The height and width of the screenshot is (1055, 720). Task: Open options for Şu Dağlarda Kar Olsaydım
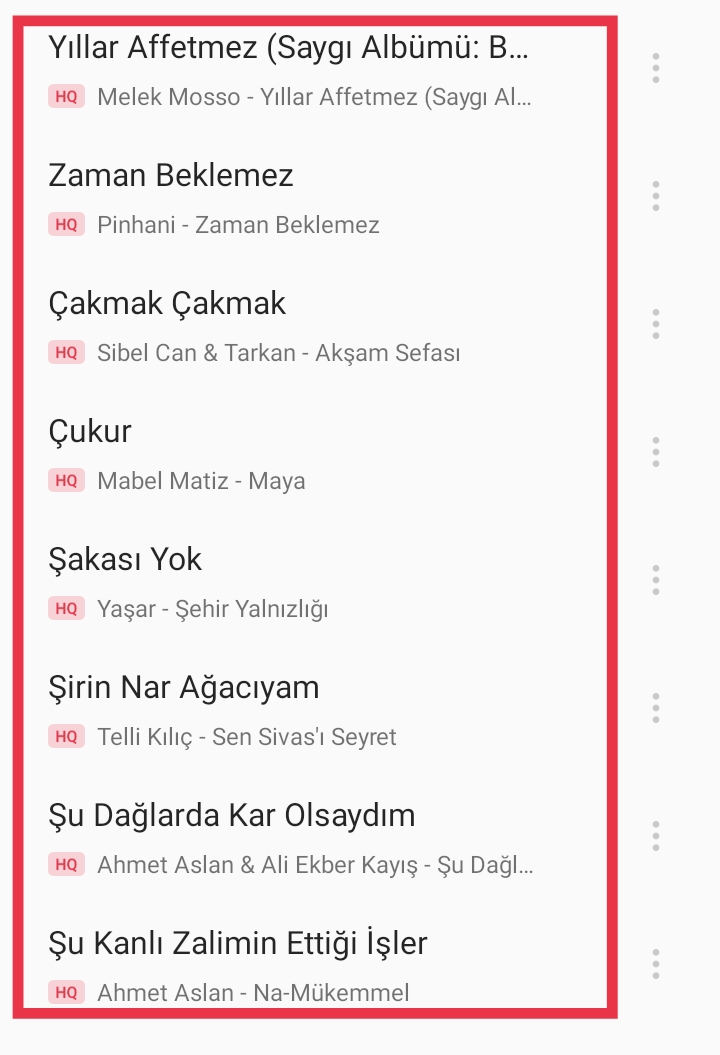pyautogui.click(x=656, y=836)
